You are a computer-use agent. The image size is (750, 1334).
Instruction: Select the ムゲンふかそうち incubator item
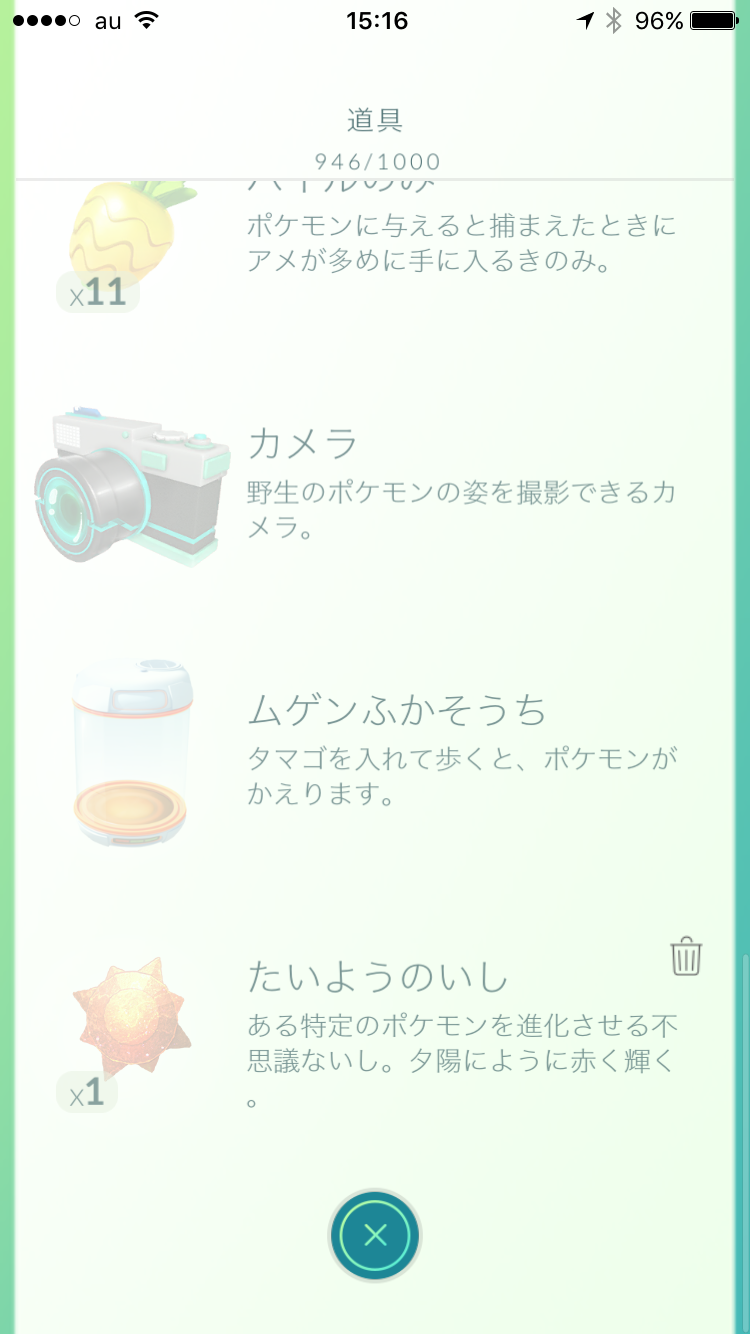click(x=375, y=752)
